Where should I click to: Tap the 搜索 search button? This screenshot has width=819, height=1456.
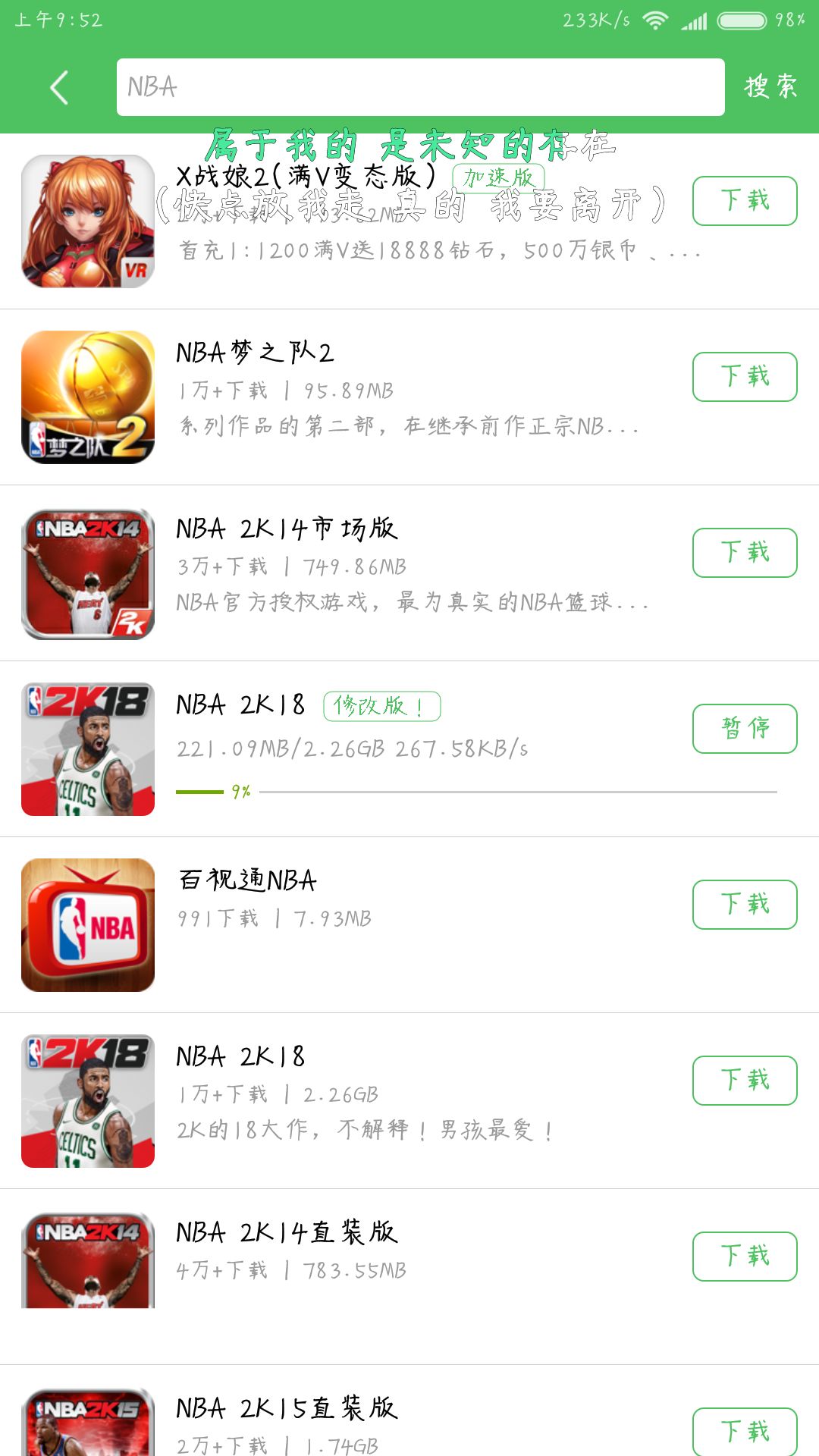(x=770, y=86)
